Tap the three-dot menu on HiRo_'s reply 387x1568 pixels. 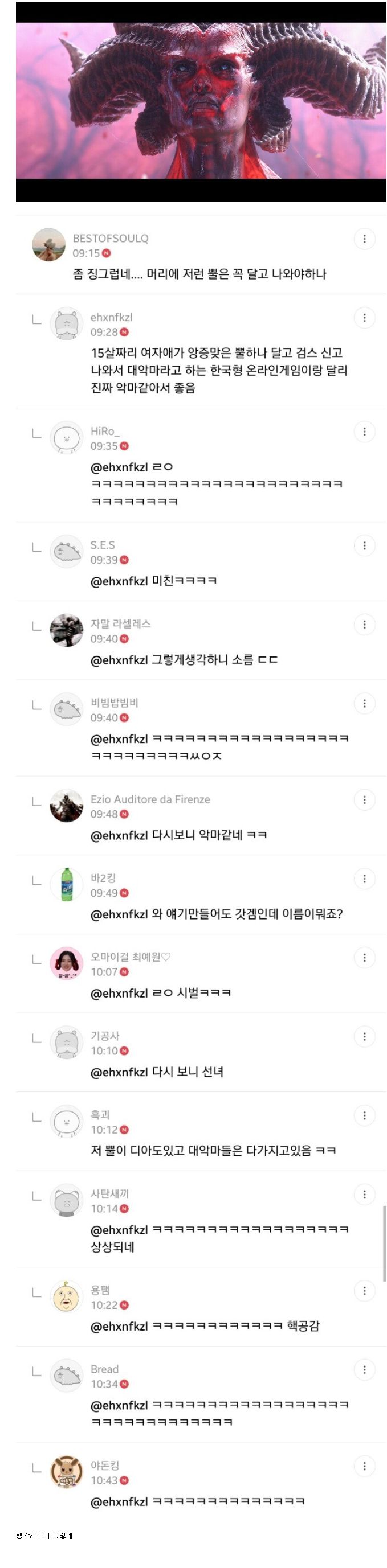point(364,432)
